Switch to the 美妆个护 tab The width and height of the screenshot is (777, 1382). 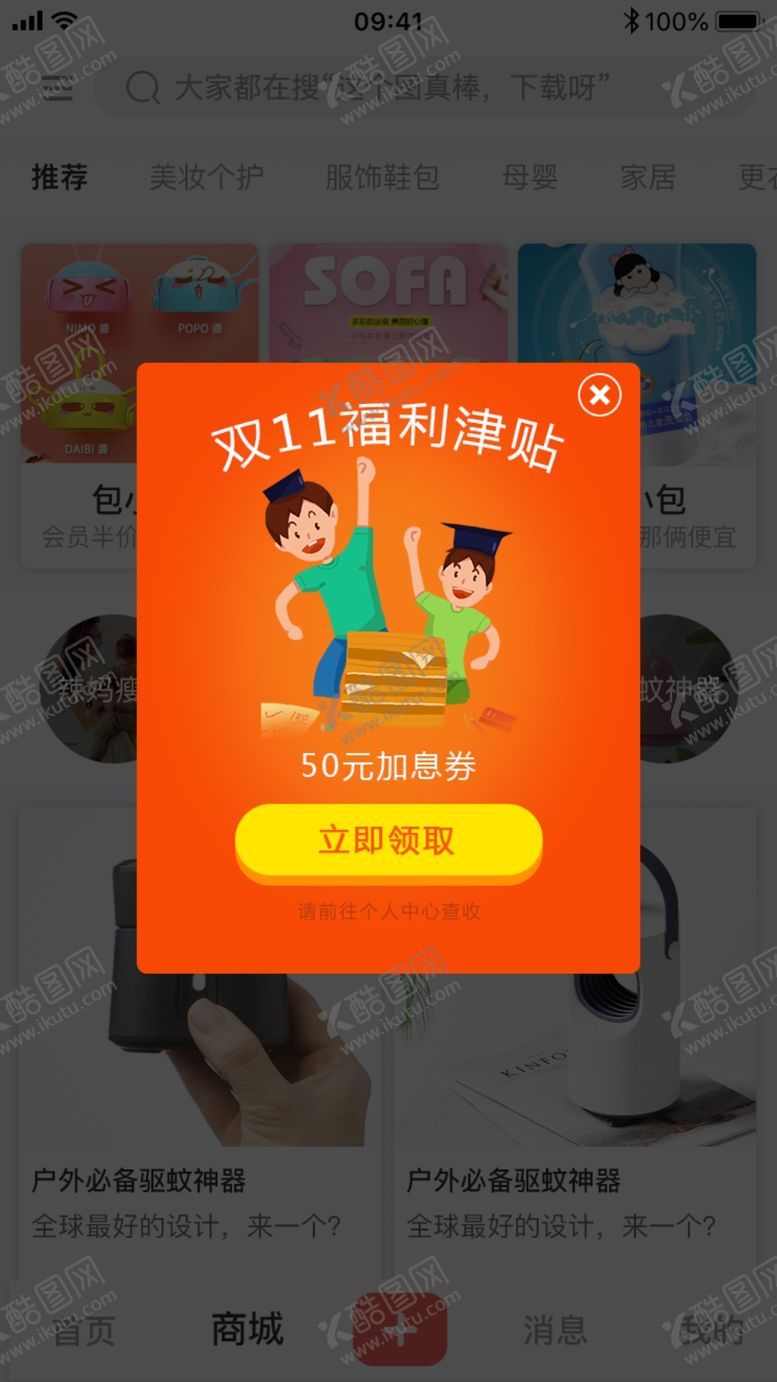(206, 178)
